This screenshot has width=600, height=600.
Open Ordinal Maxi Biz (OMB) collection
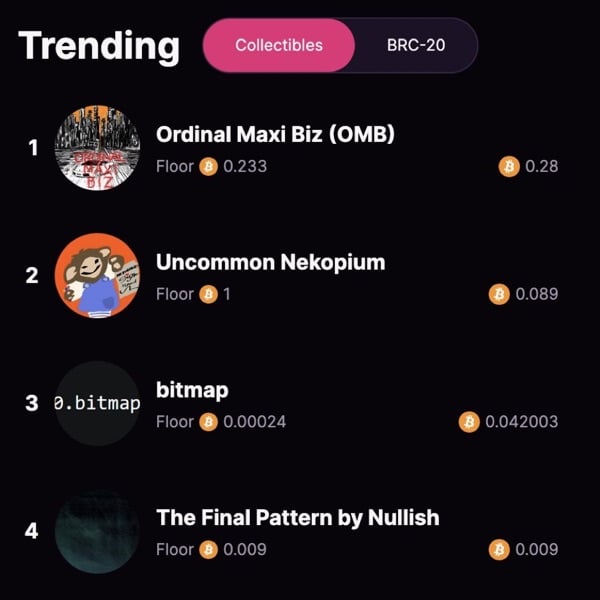pyautogui.click(x=275, y=134)
